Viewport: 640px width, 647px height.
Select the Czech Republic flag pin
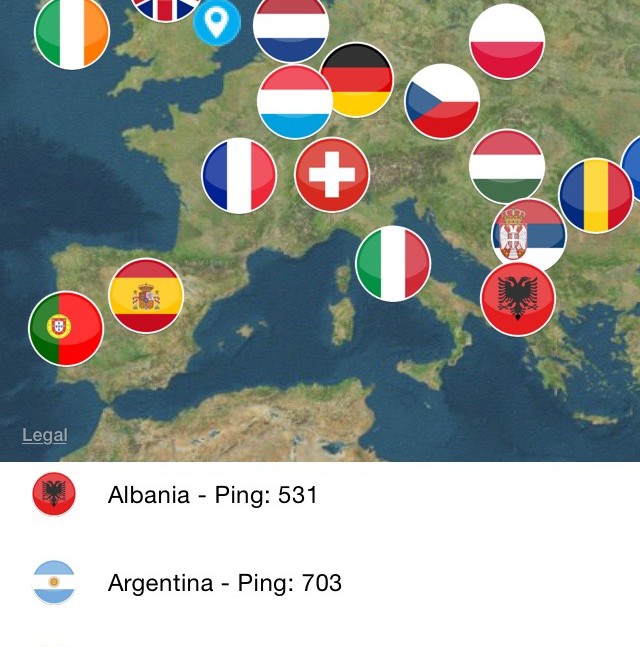442,101
